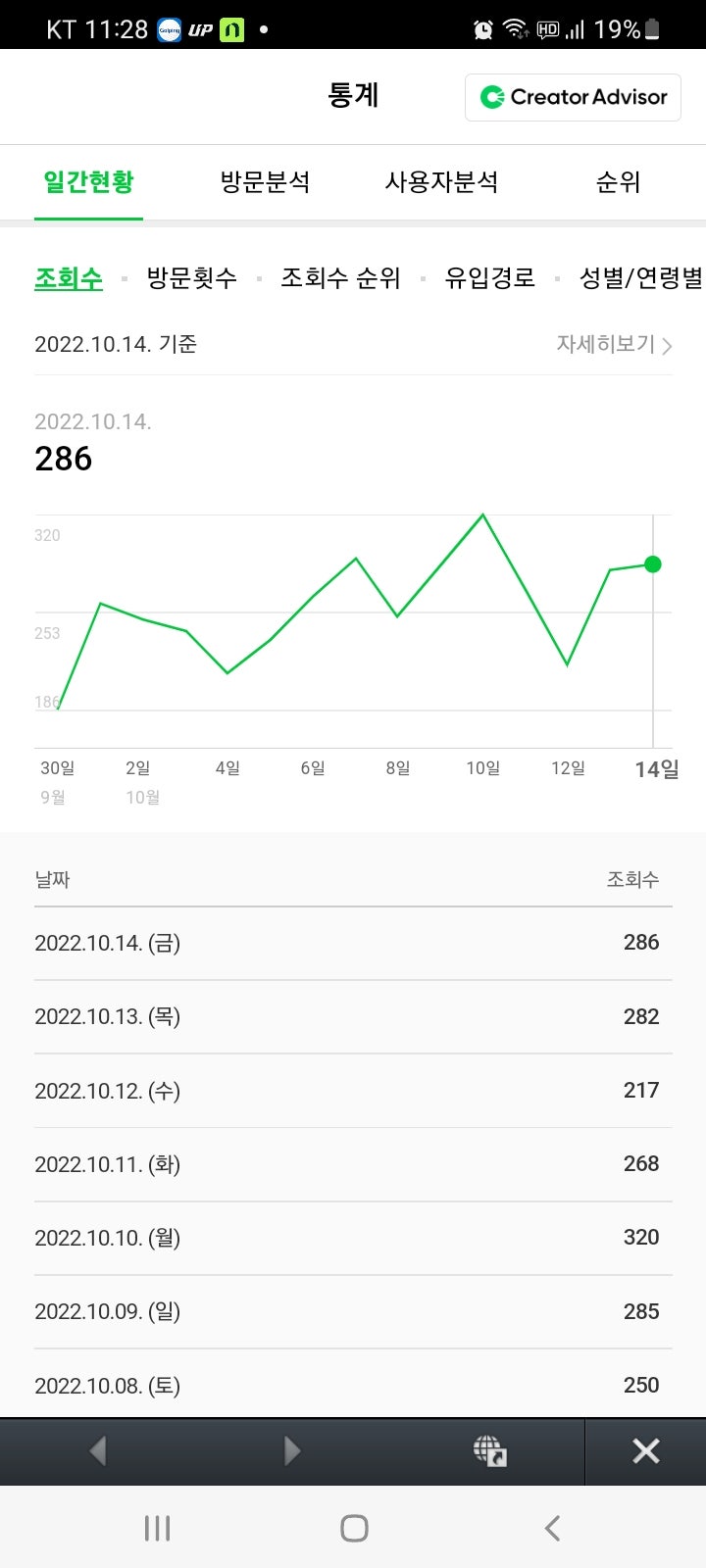Go back with the browser back arrow
Image resolution: width=706 pixels, height=1568 pixels.
(x=97, y=1451)
